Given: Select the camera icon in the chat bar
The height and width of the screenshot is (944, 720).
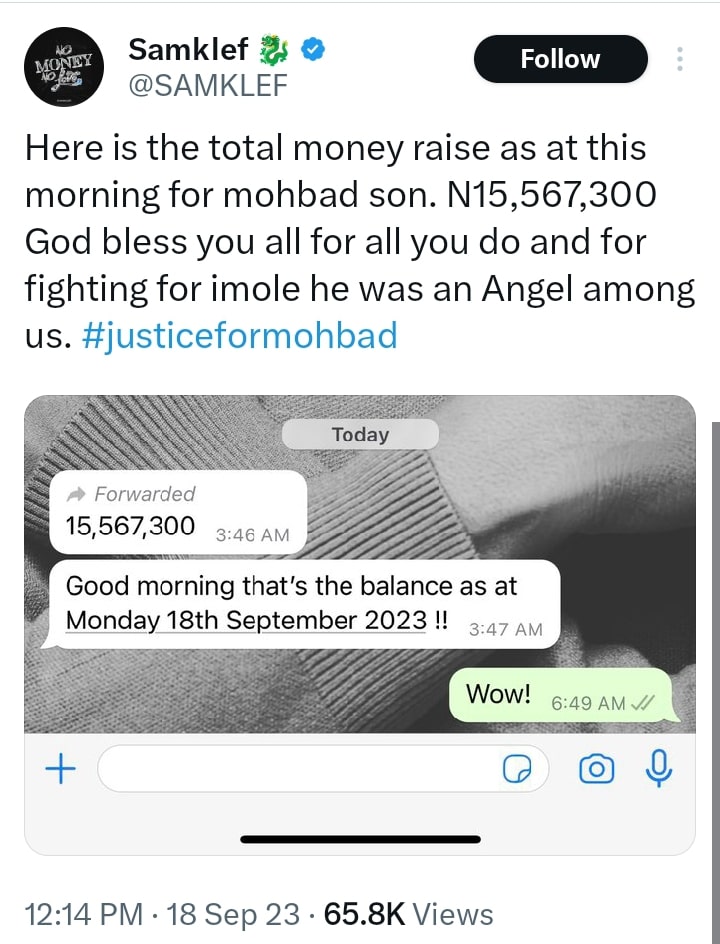Looking at the screenshot, I should click(597, 770).
